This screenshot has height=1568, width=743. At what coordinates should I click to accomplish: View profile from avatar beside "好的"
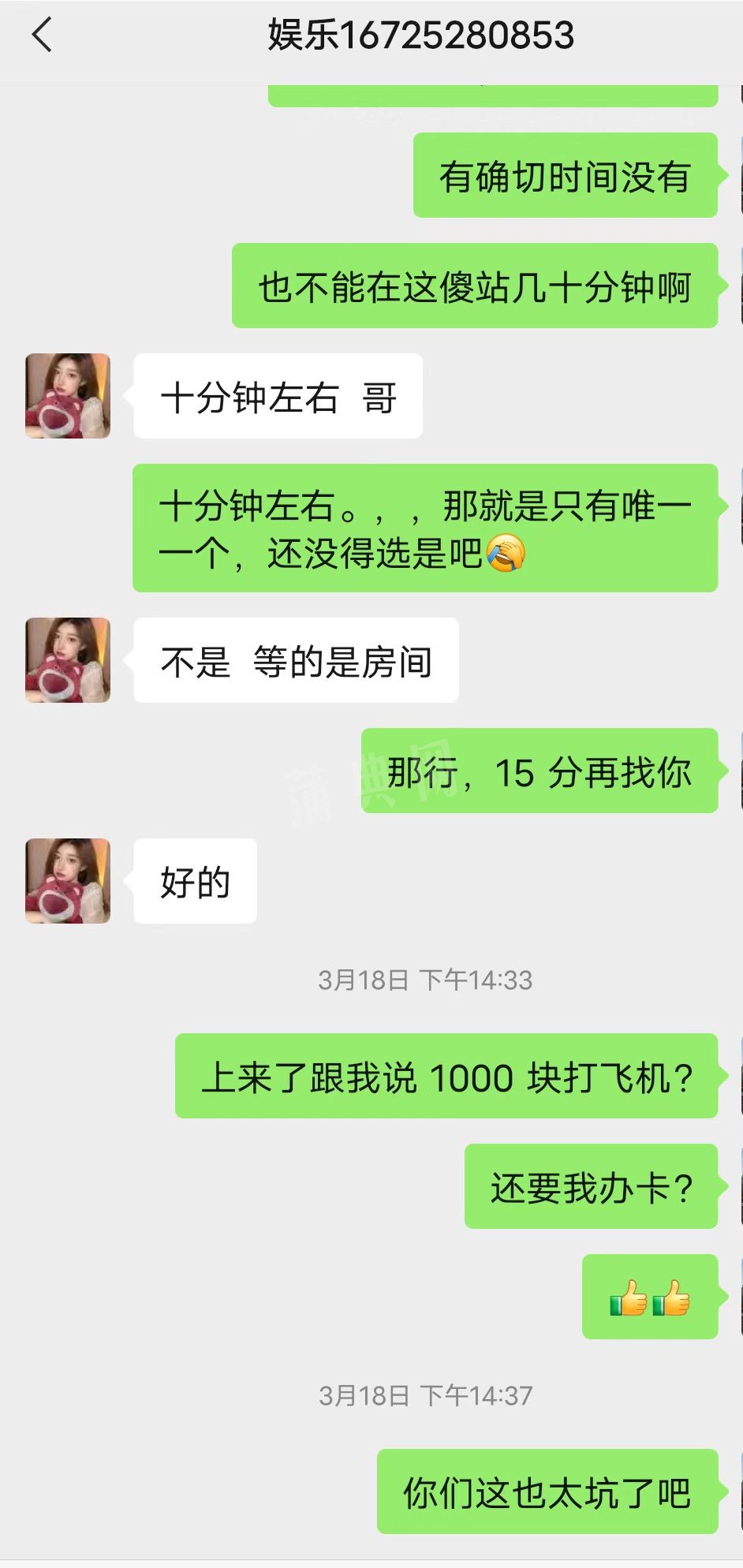click(x=68, y=881)
